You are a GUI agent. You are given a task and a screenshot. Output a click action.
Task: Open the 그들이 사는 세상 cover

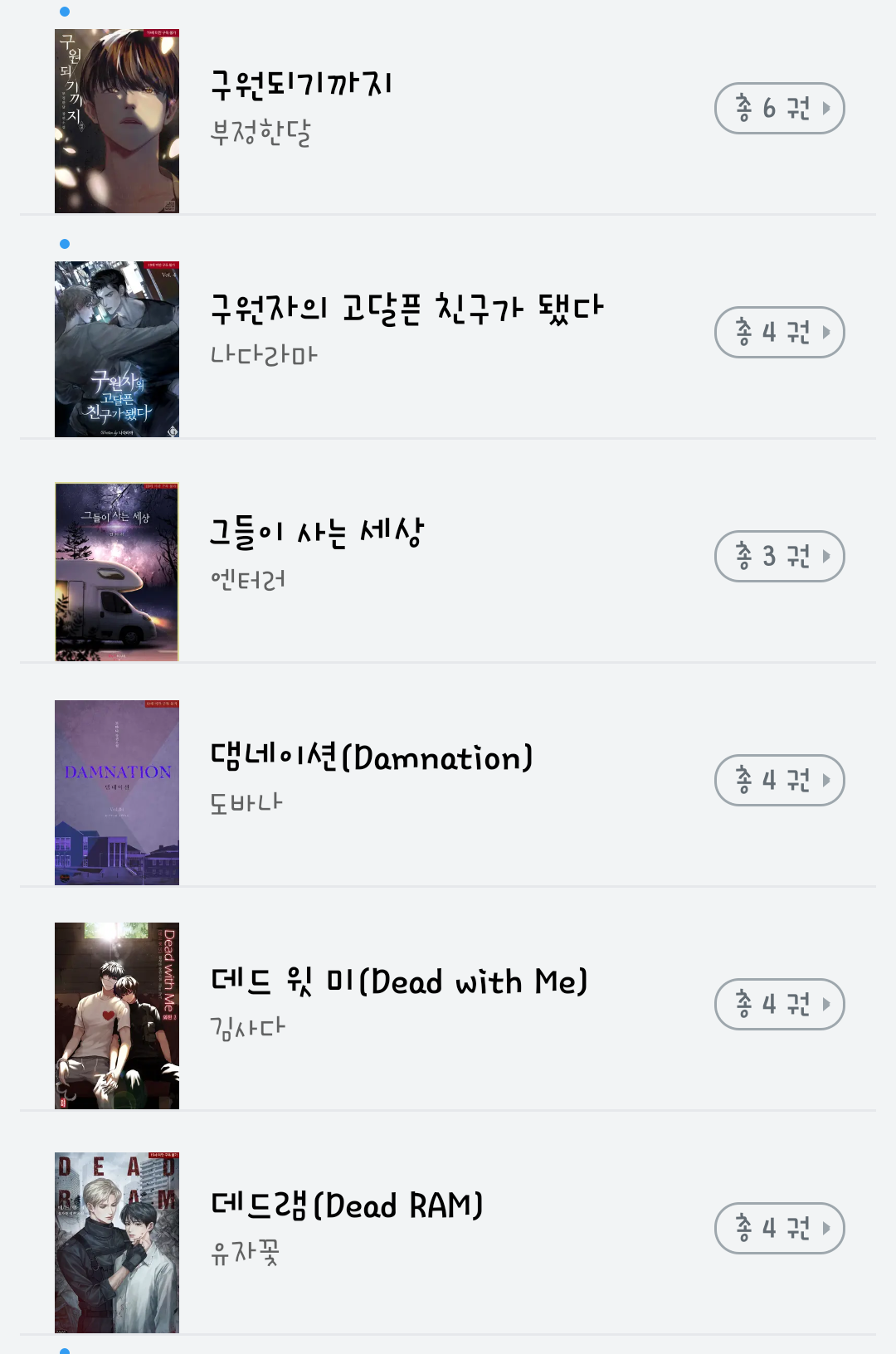click(x=117, y=572)
